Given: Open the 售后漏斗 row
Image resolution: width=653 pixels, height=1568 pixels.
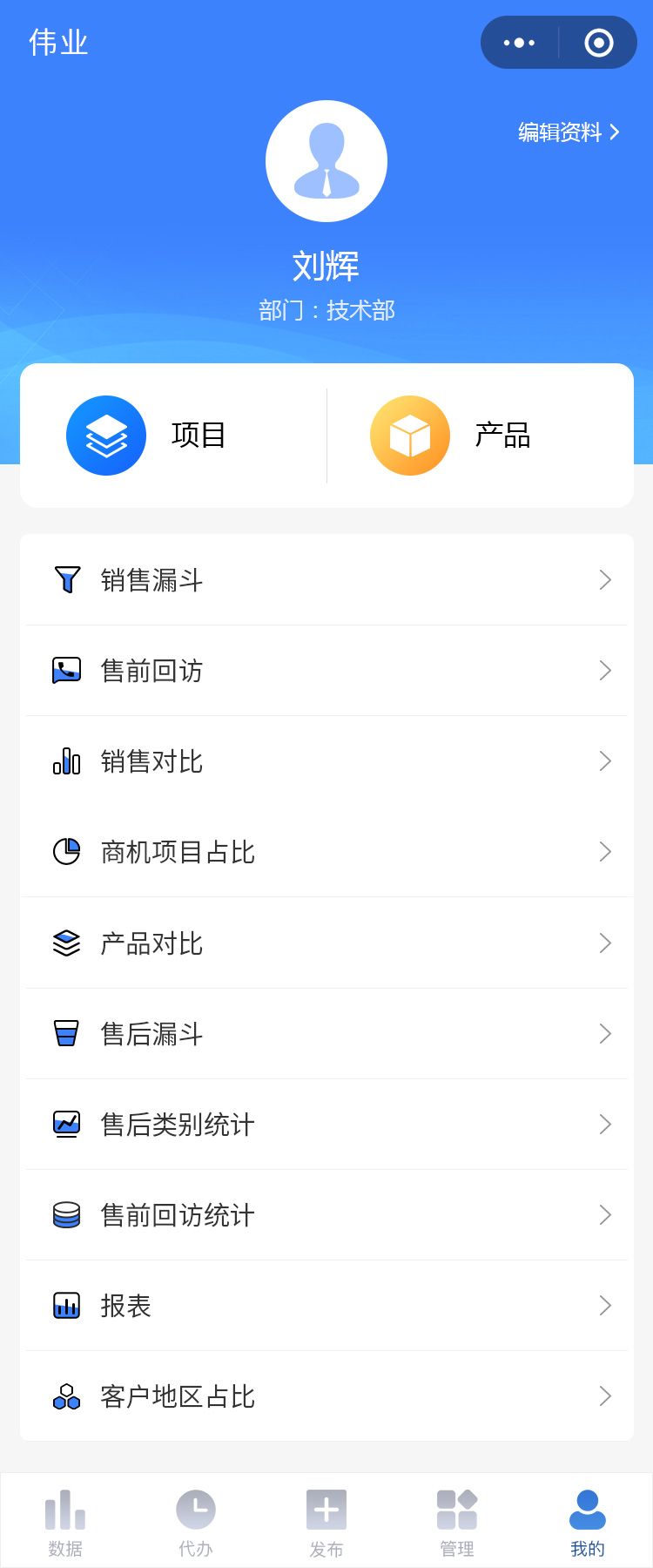Looking at the screenshot, I should pyautogui.click(x=326, y=1034).
